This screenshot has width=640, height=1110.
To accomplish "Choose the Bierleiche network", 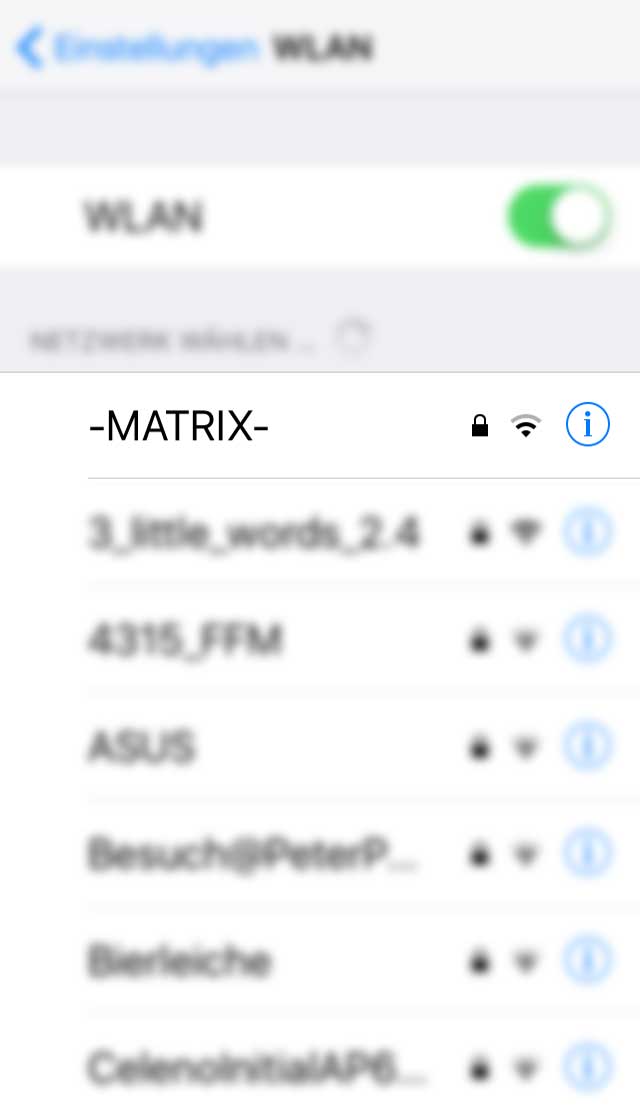I will coord(180,961).
